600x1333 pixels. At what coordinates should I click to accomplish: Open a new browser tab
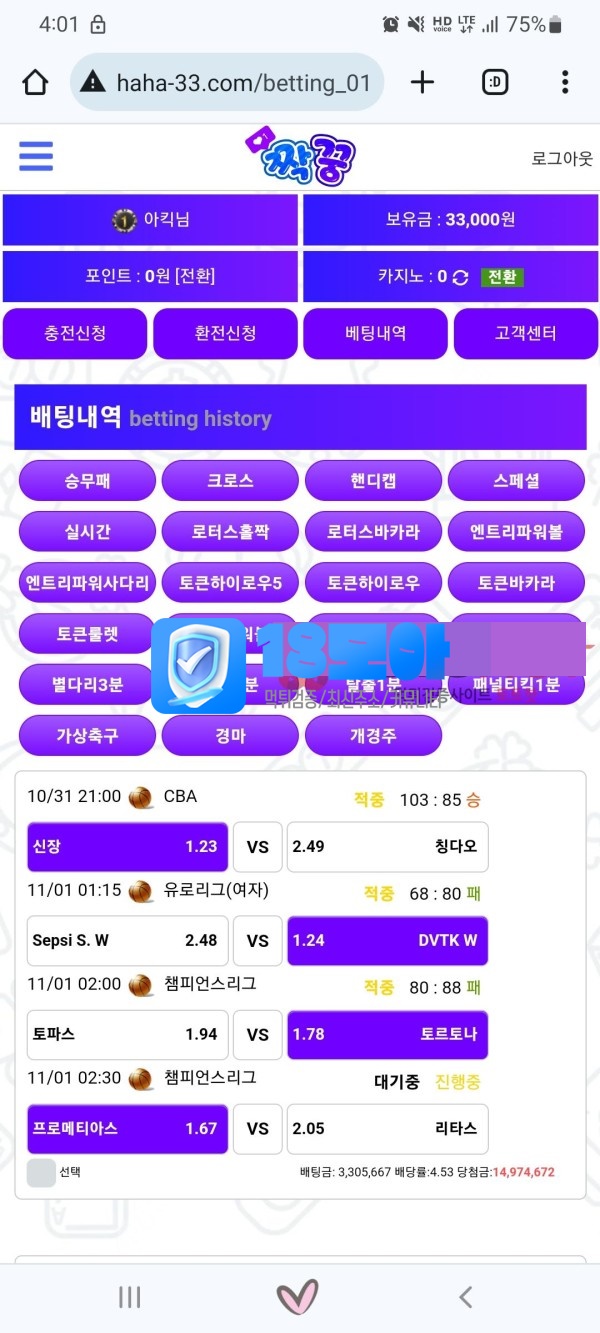[x=423, y=82]
